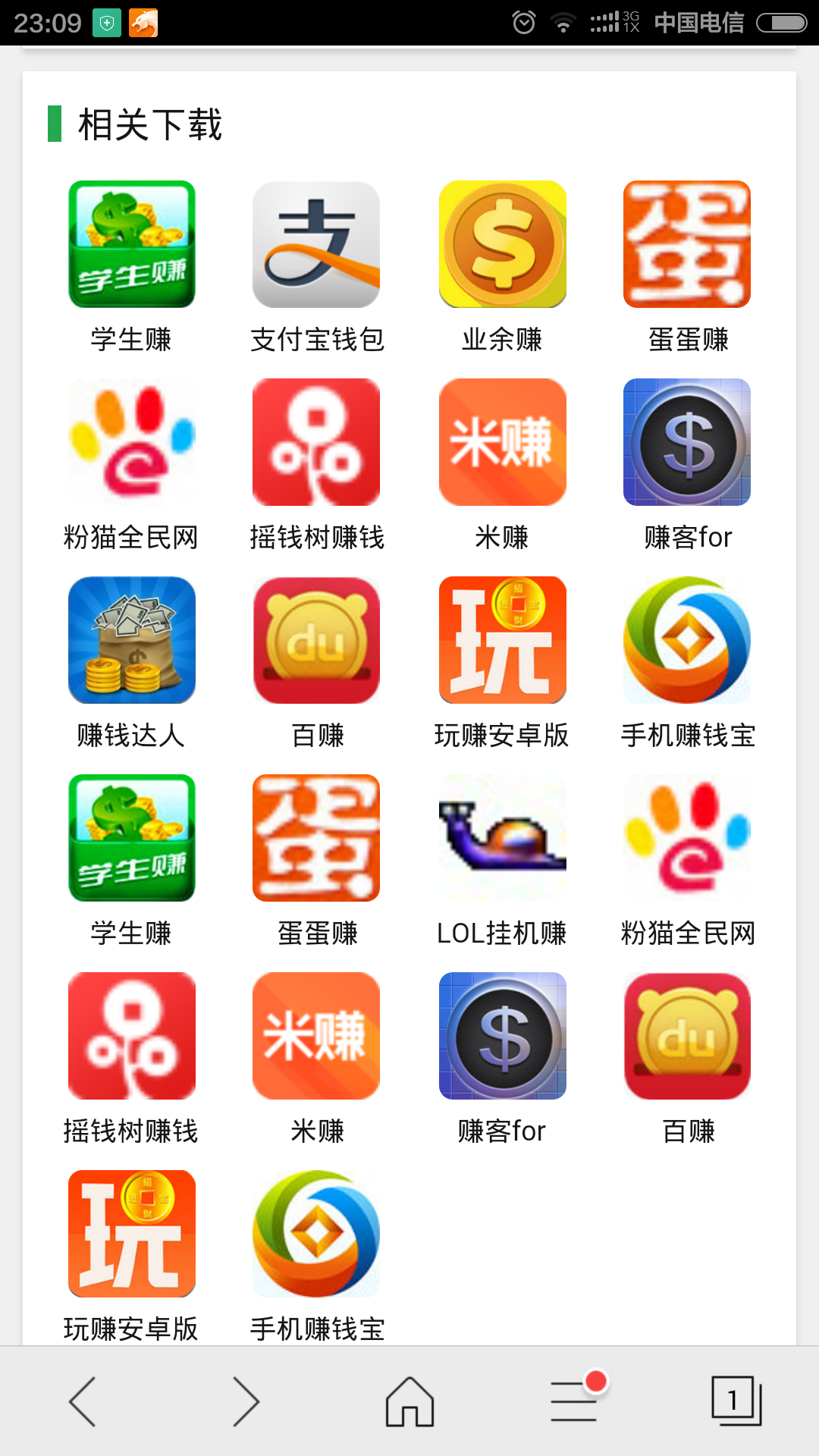Open the browser menu with red notification dot
The image size is (819, 1456).
click(573, 1401)
